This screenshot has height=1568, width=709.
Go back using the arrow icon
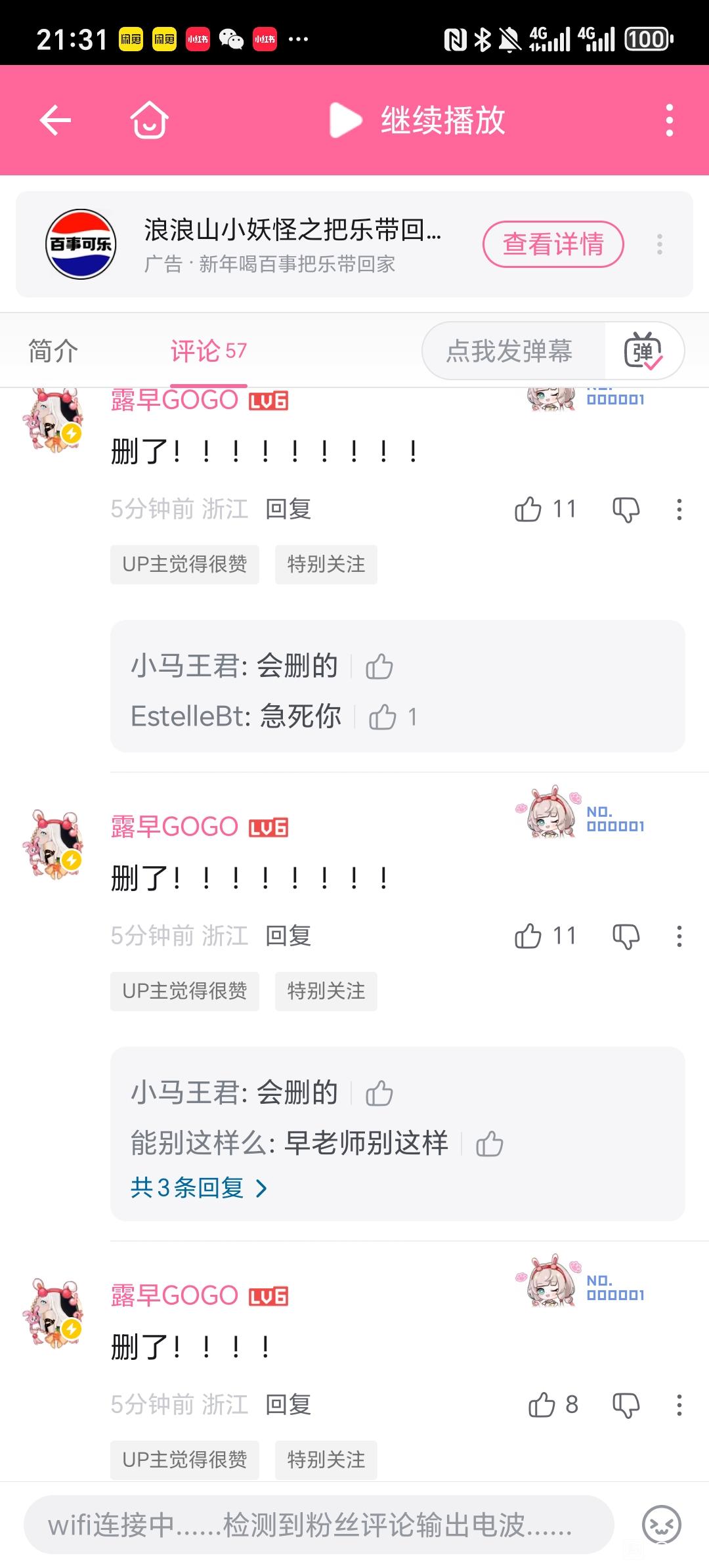tap(55, 120)
